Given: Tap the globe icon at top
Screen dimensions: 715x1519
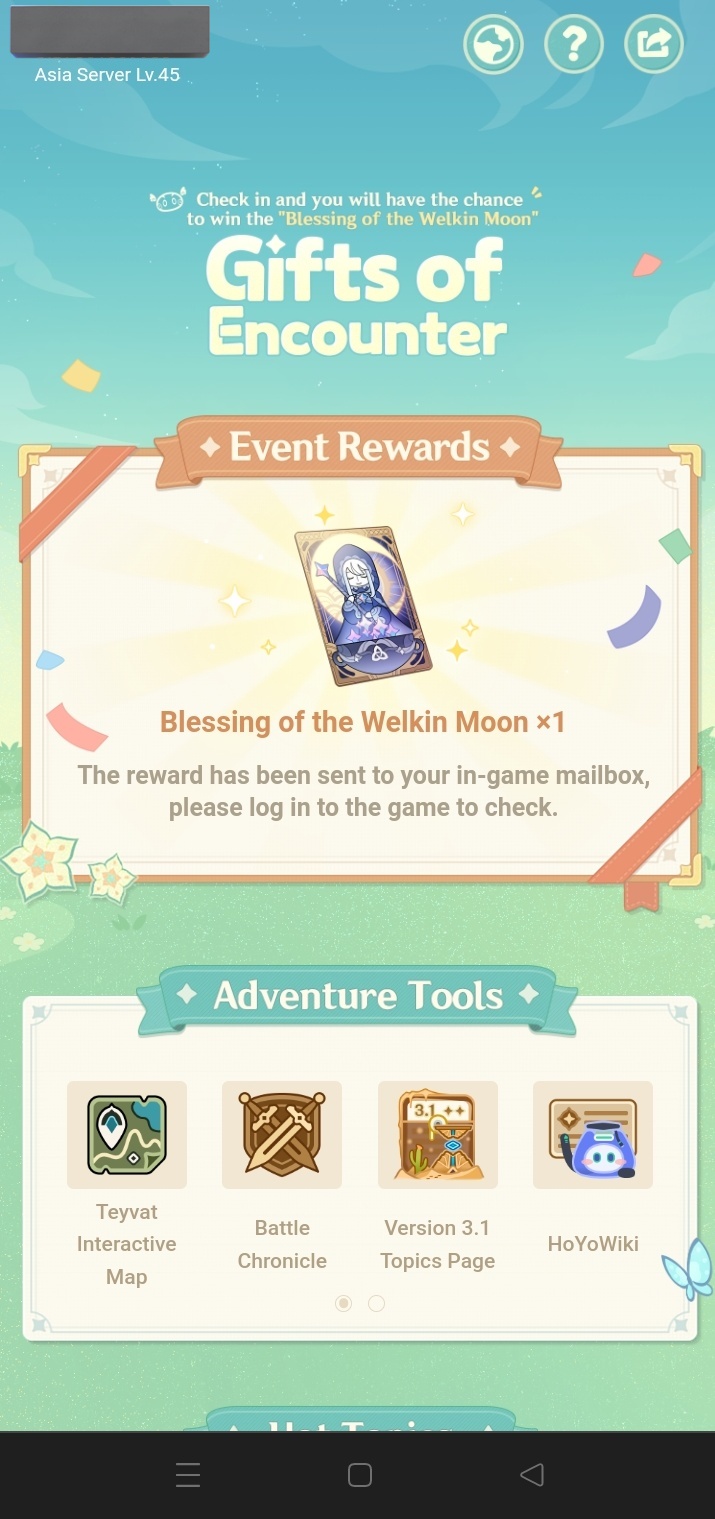Looking at the screenshot, I should pyautogui.click(x=493, y=44).
